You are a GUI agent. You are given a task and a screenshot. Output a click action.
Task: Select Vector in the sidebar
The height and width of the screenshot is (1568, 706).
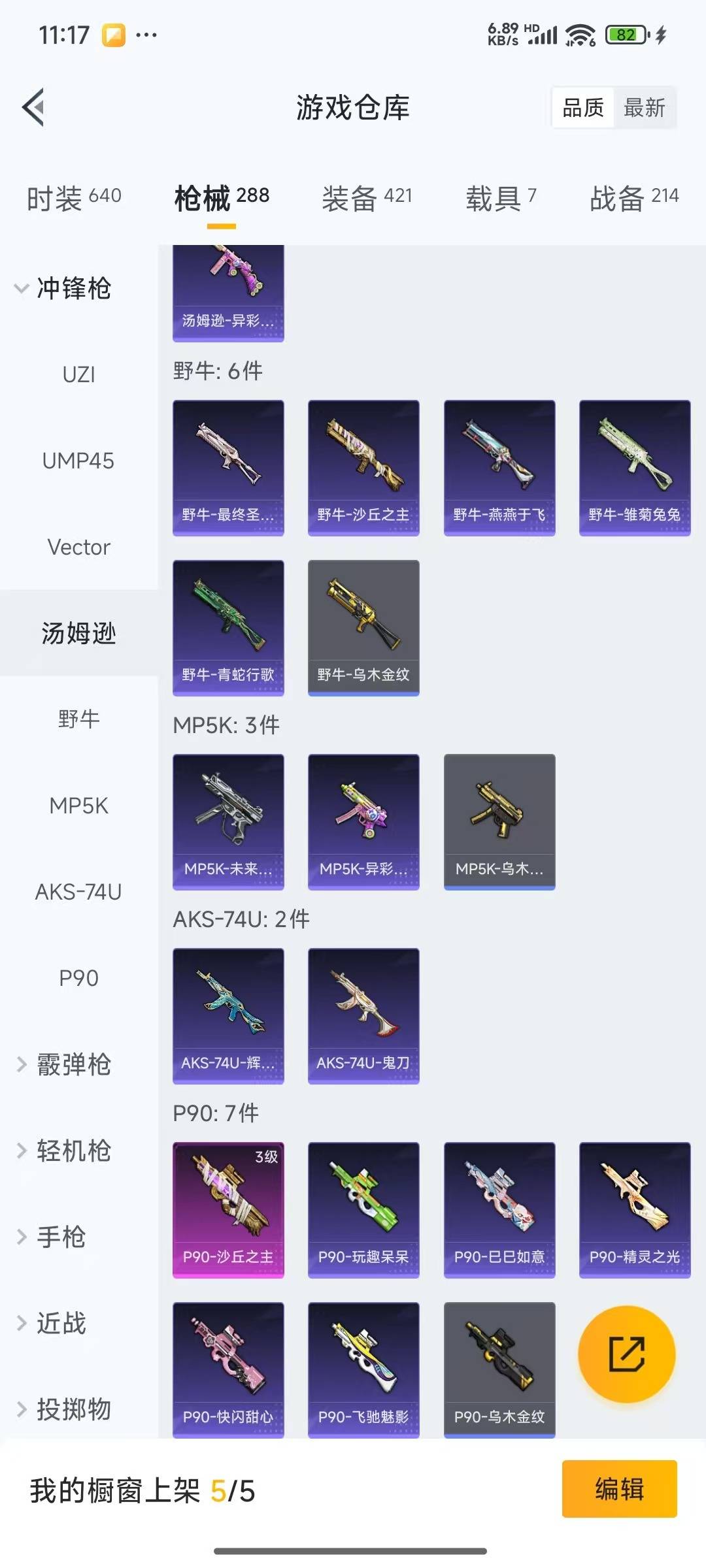[78, 547]
